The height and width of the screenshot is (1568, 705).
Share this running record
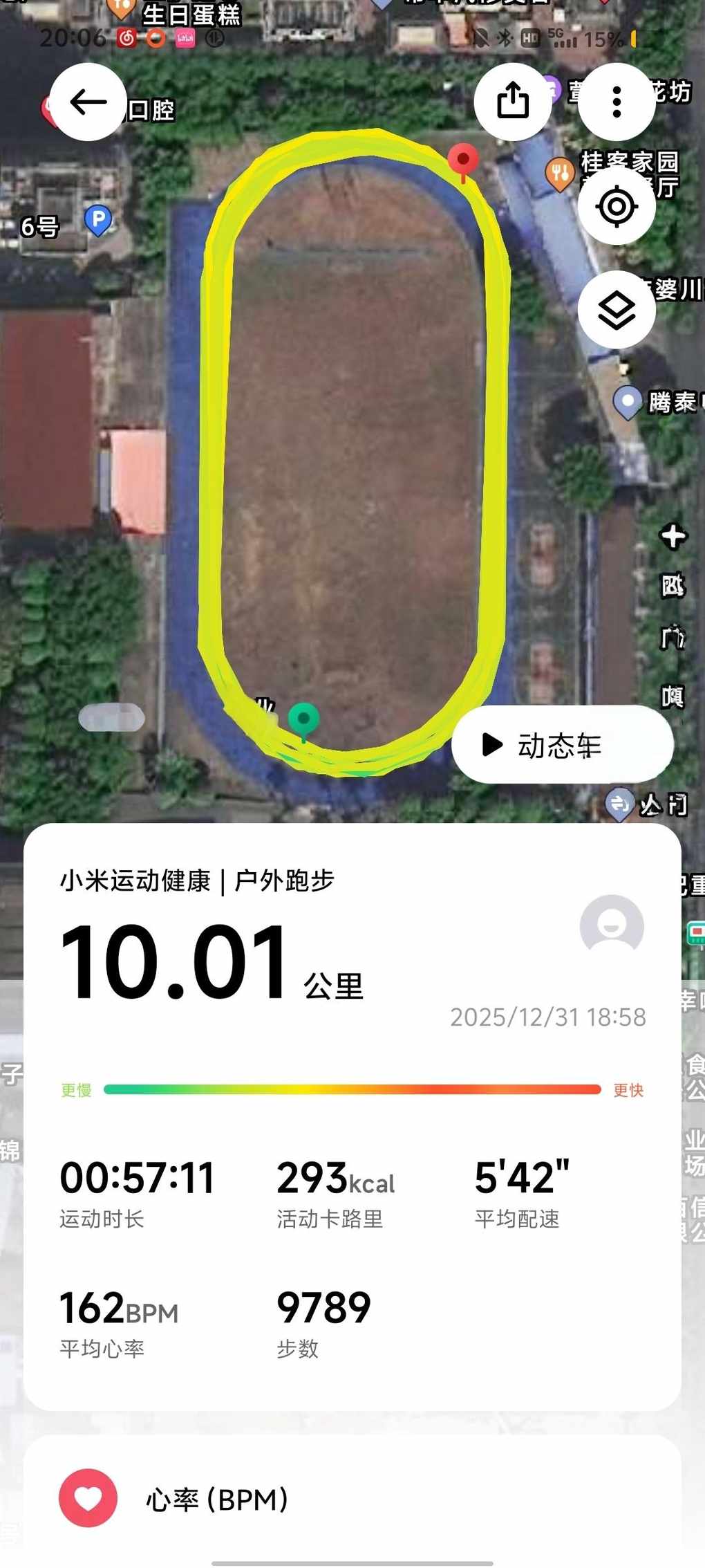[x=512, y=102]
